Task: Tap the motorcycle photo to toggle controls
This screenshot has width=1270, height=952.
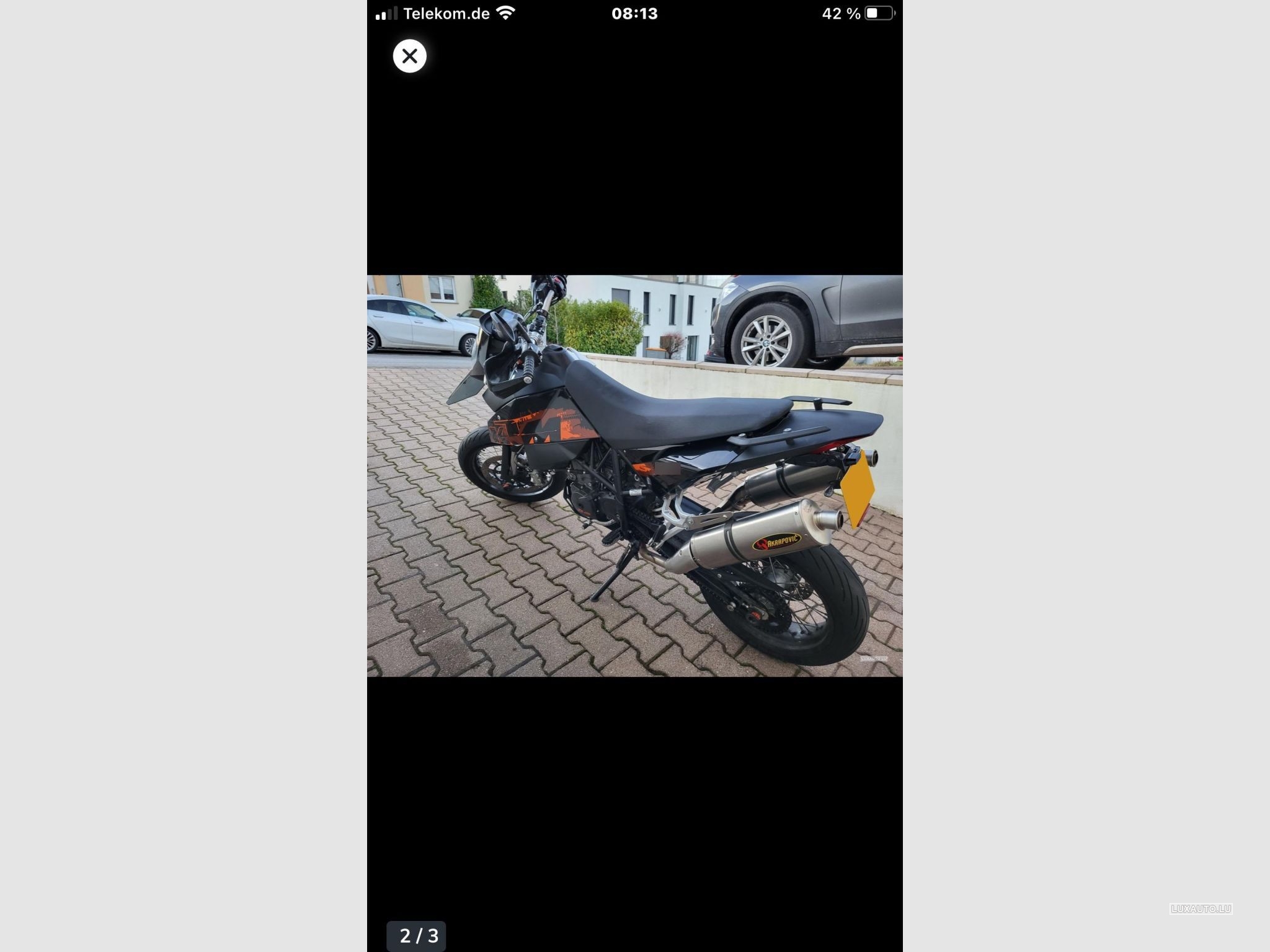Action: tap(634, 475)
